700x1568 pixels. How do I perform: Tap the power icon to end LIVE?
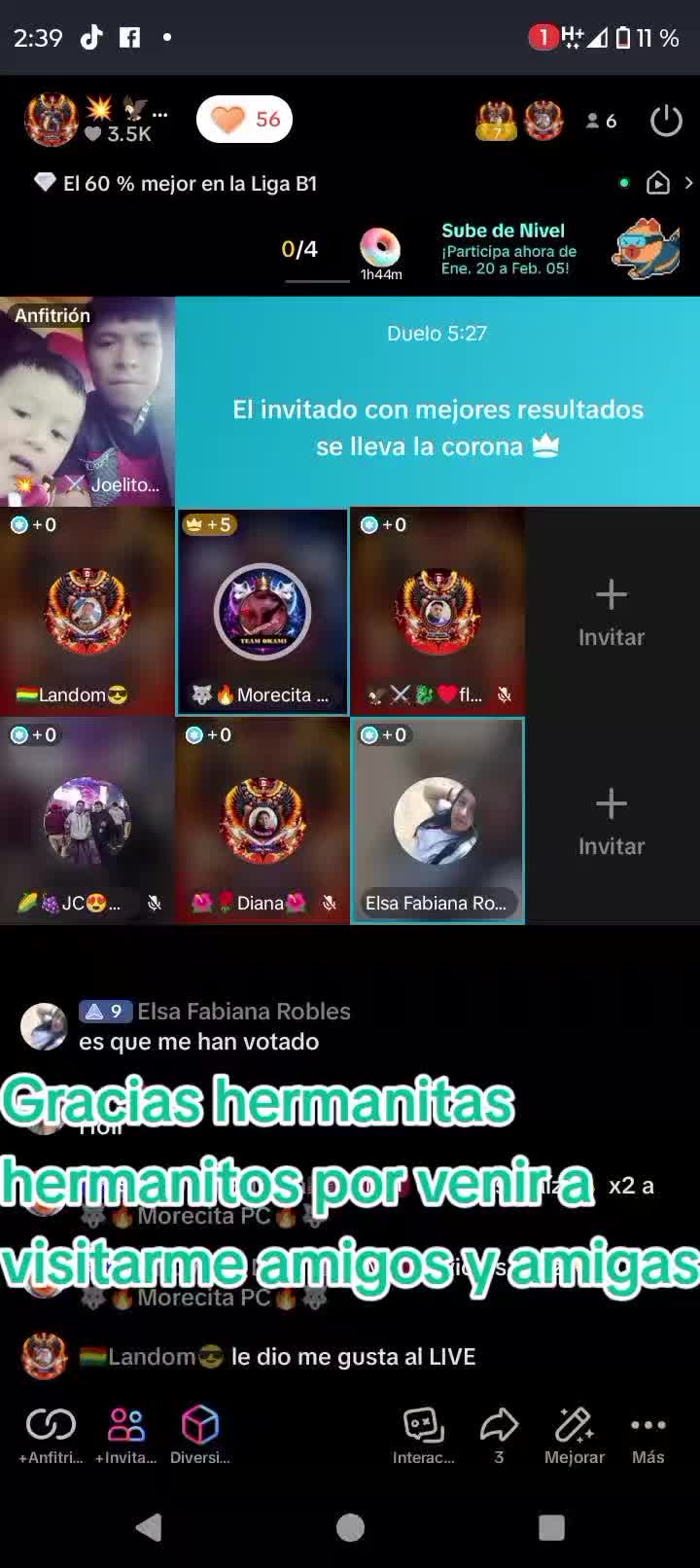666,121
